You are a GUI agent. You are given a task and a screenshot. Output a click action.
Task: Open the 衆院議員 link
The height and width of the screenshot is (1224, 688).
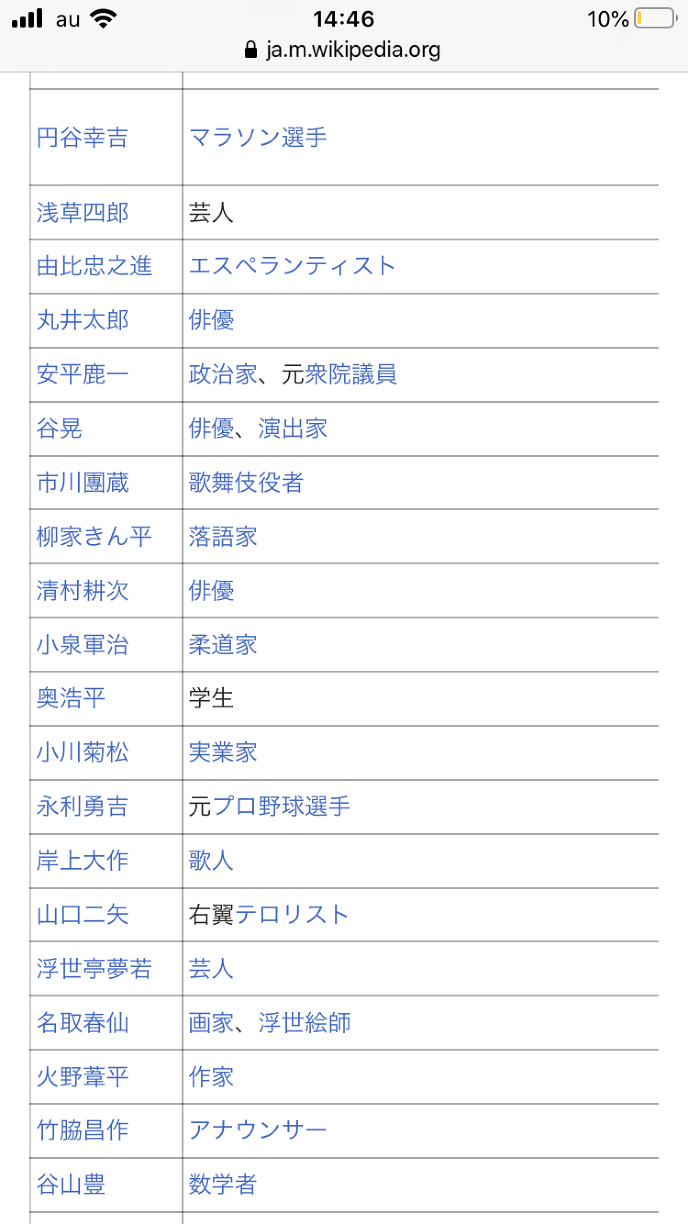[350, 374]
